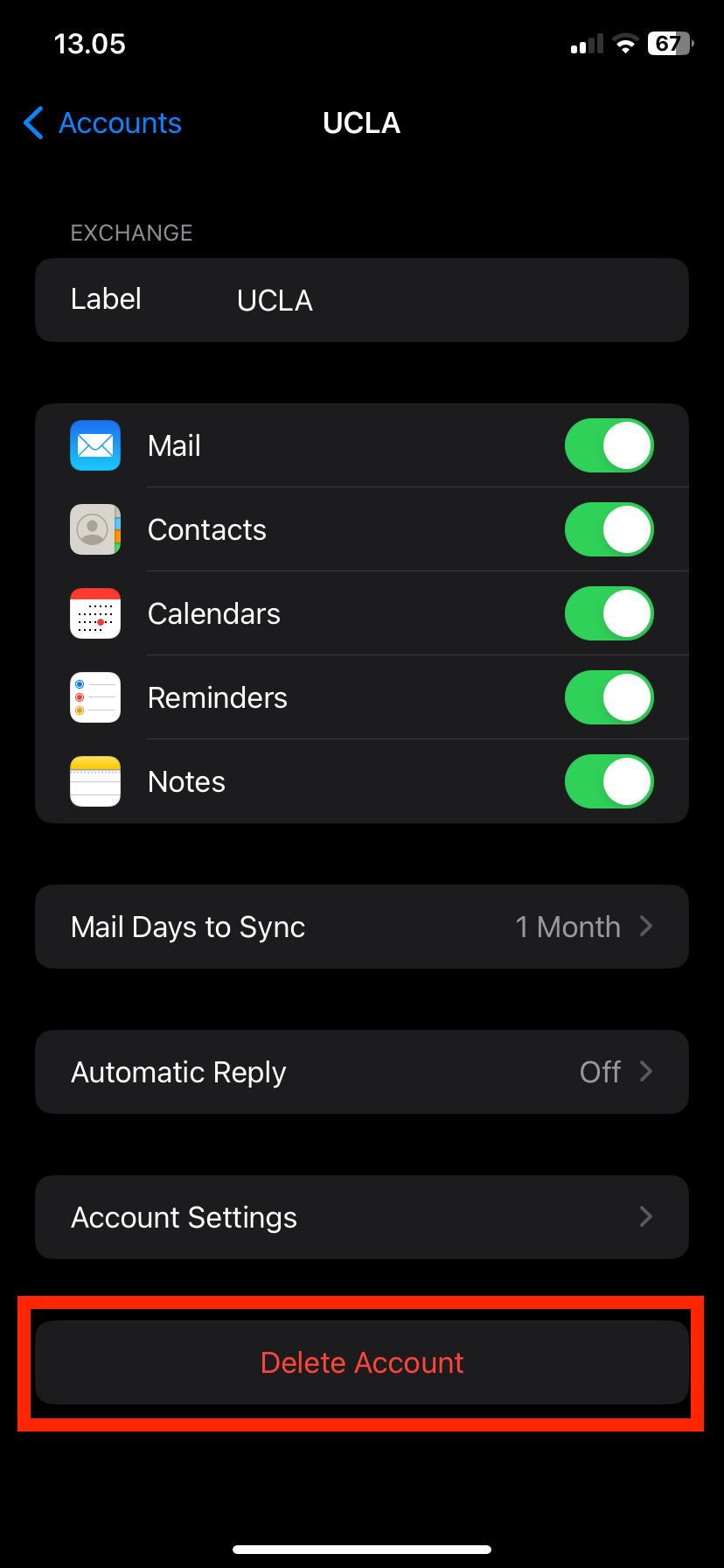724x1568 pixels.
Task: Toggle Calendars sync off
Action: coord(609,614)
